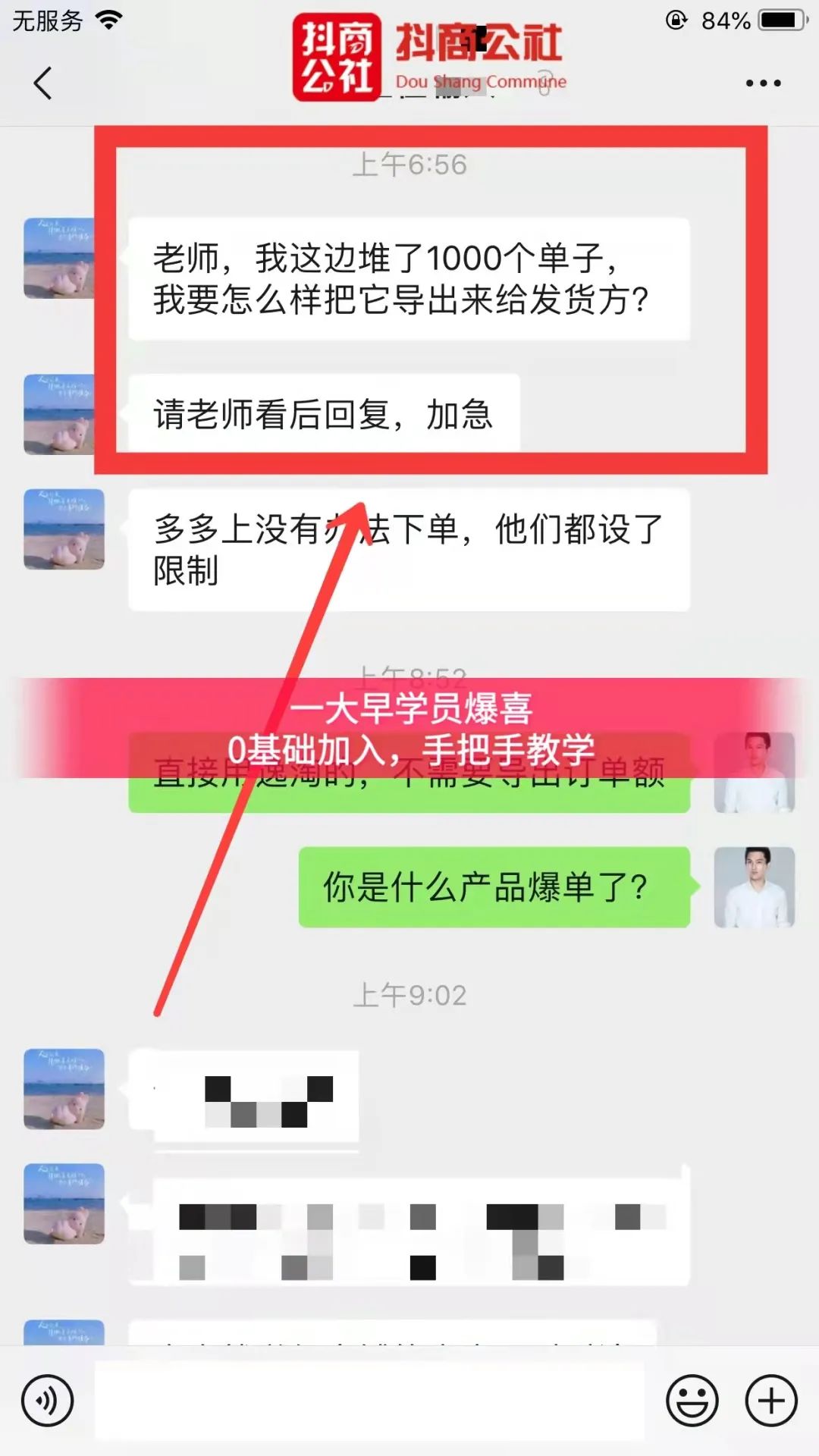The width and height of the screenshot is (819, 1456).
Task: Go back to the chat list
Action: 43,83
